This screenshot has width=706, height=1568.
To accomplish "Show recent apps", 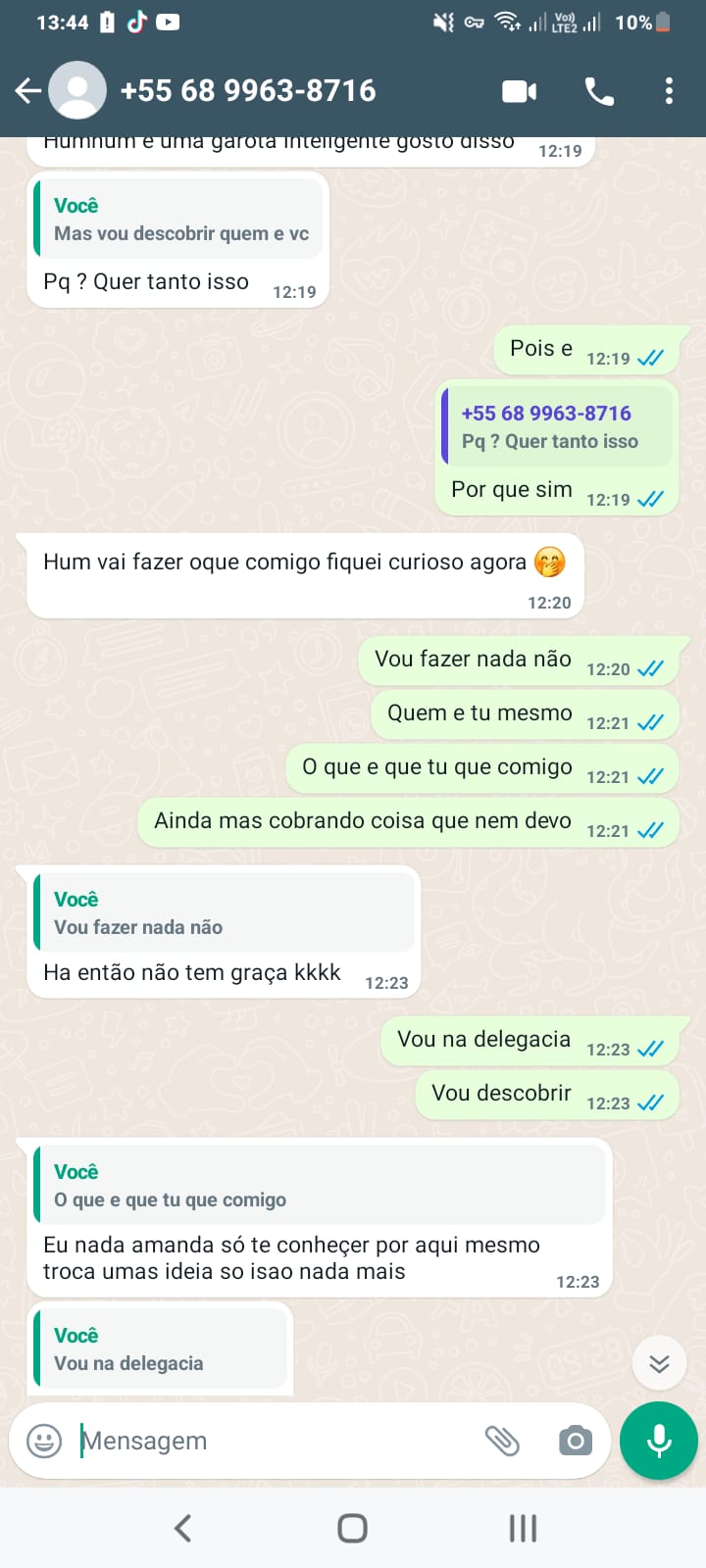I will click(x=523, y=1528).
